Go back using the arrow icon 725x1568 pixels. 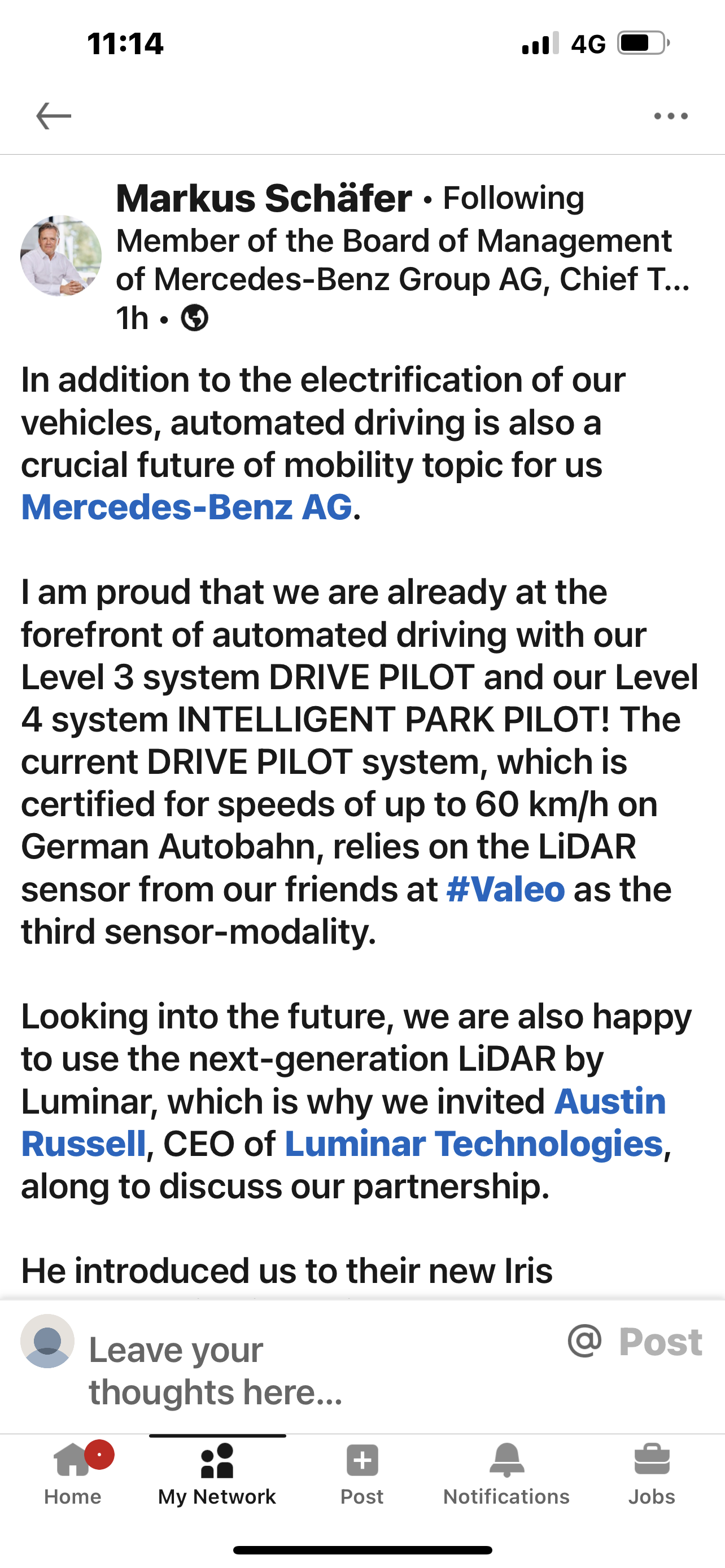point(54,116)
